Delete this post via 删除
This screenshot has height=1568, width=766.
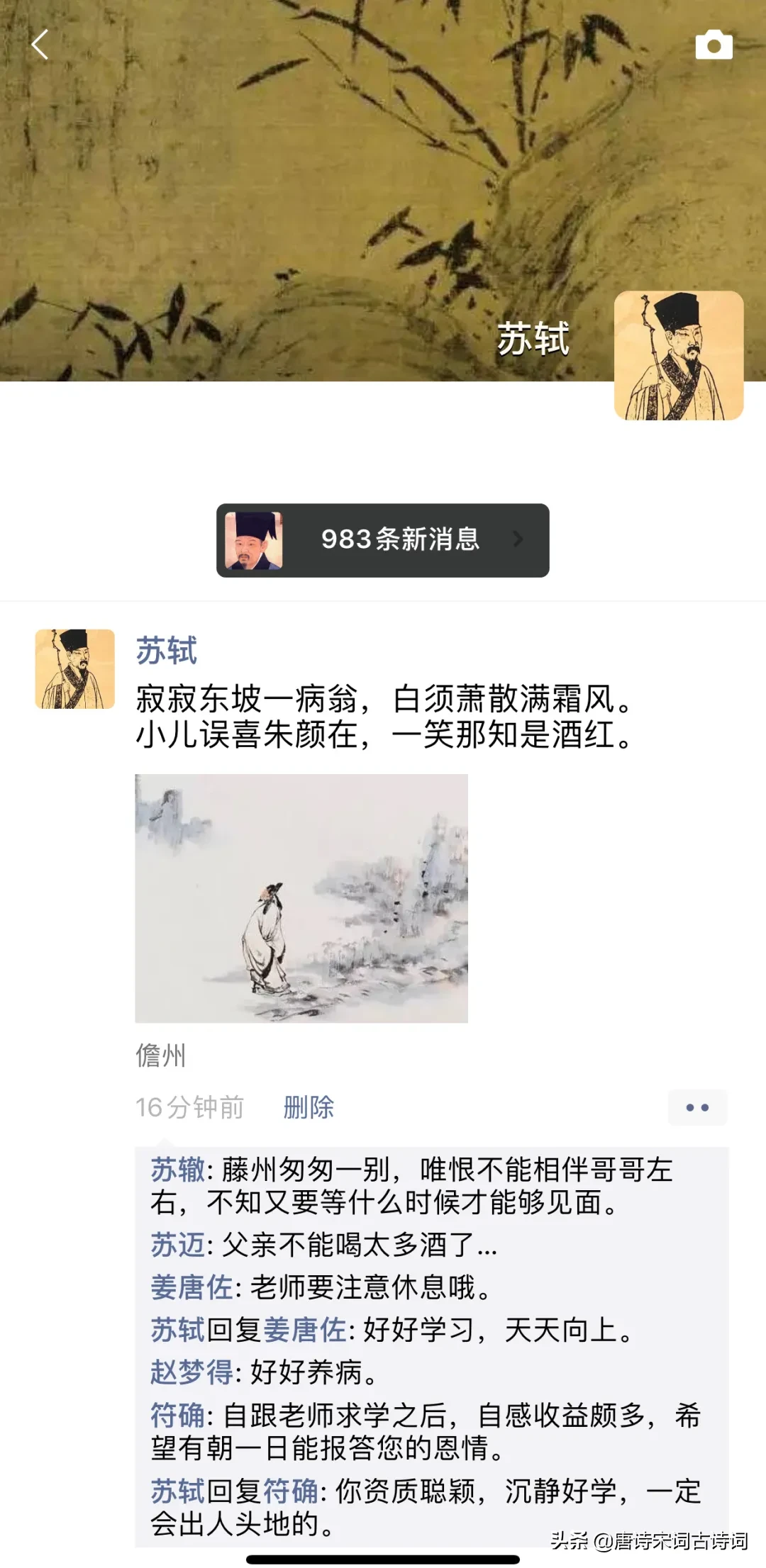point(309,1107)
